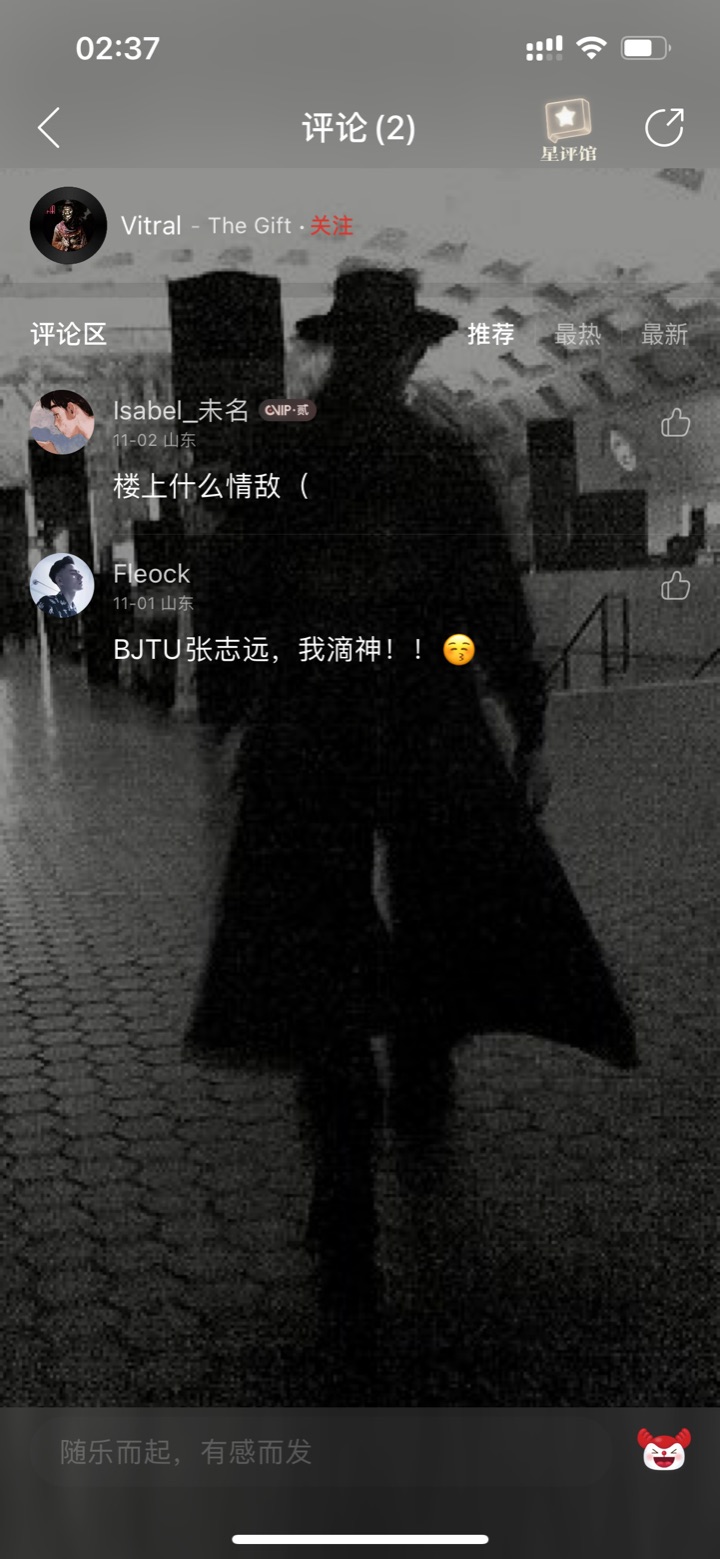Open the Vitral - The Gift song
The height and width of the screenshot is (1559, 720).
pyautogui.click(x=205, y=226)
